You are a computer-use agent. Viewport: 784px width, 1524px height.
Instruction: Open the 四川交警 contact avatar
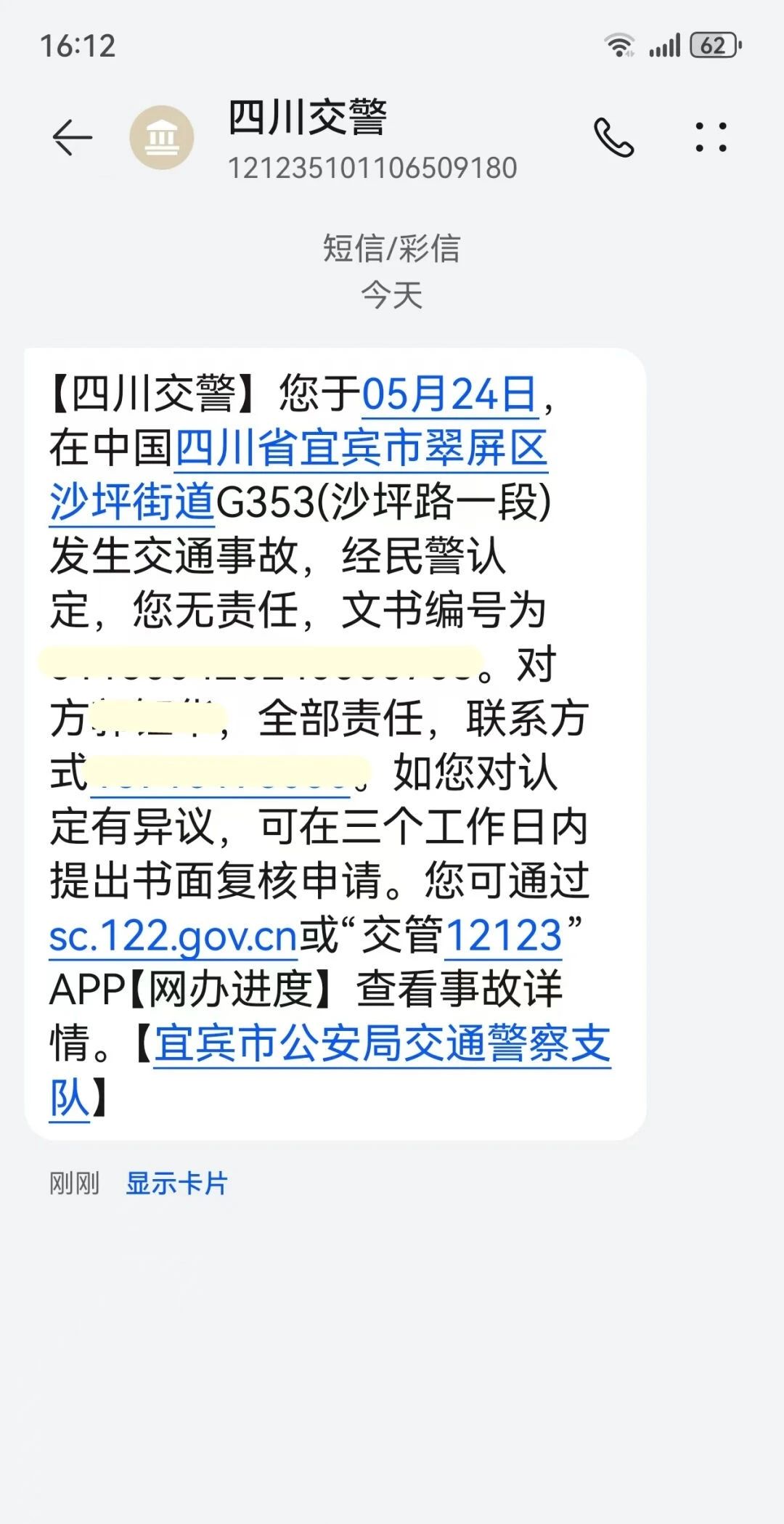coord(162,137)
